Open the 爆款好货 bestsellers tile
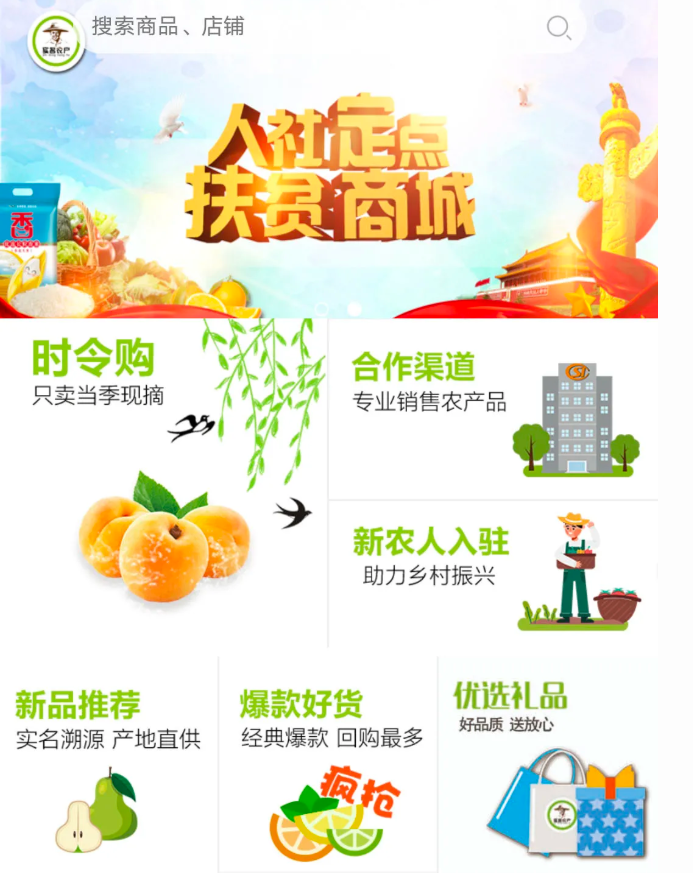The width and height of the screenshot is (693, 873). click(x=328, y=765)
